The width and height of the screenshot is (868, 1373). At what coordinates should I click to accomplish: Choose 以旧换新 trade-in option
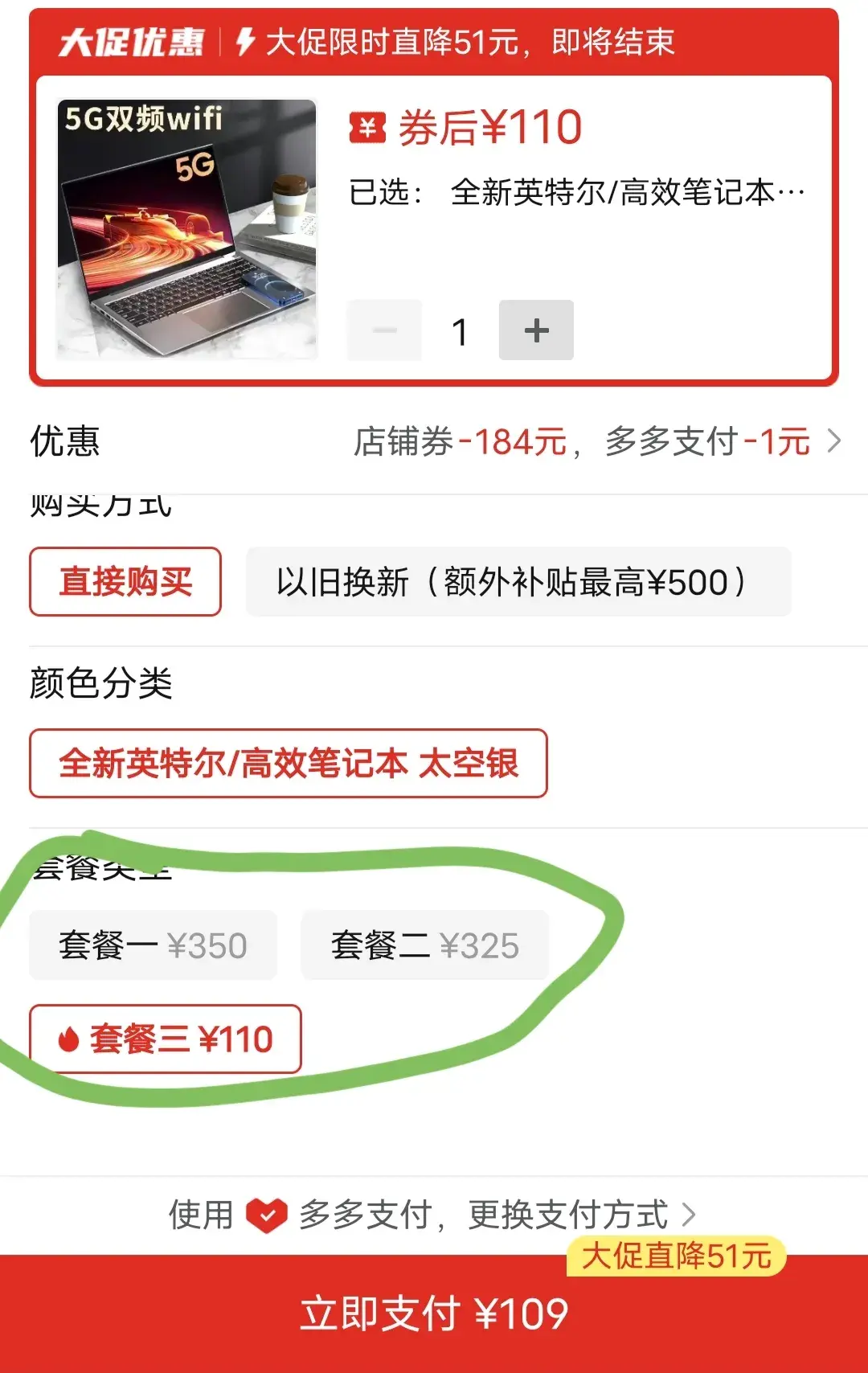click(518, 582)
